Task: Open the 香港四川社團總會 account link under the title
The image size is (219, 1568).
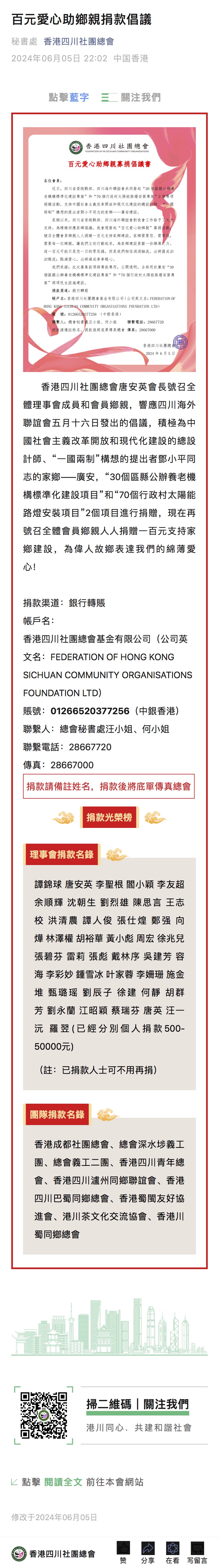Action: (79, 41)
